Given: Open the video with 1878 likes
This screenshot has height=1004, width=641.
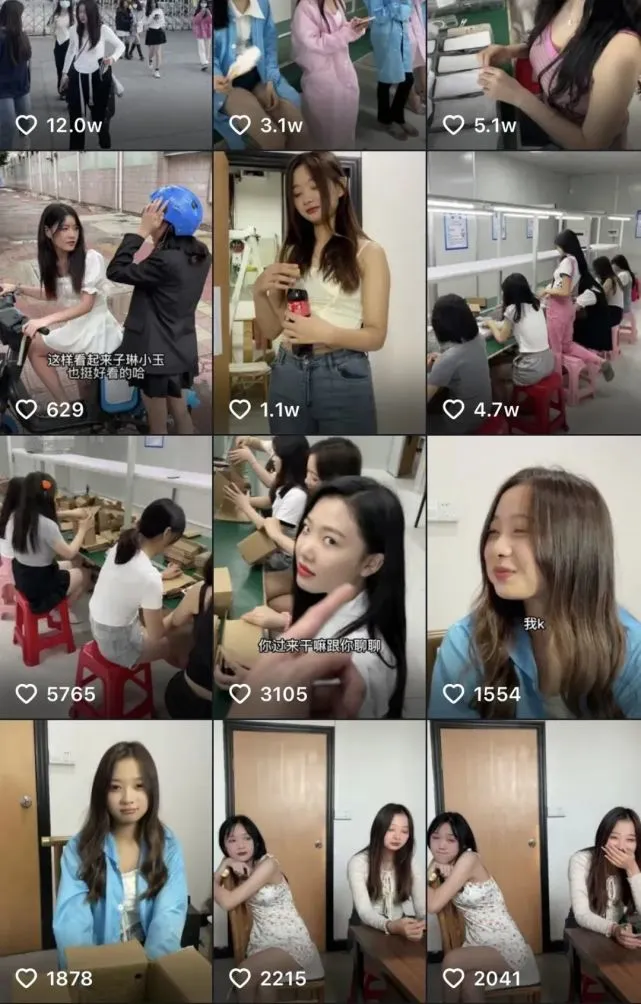Looking at the screenshot, I should tap(105, 860).
